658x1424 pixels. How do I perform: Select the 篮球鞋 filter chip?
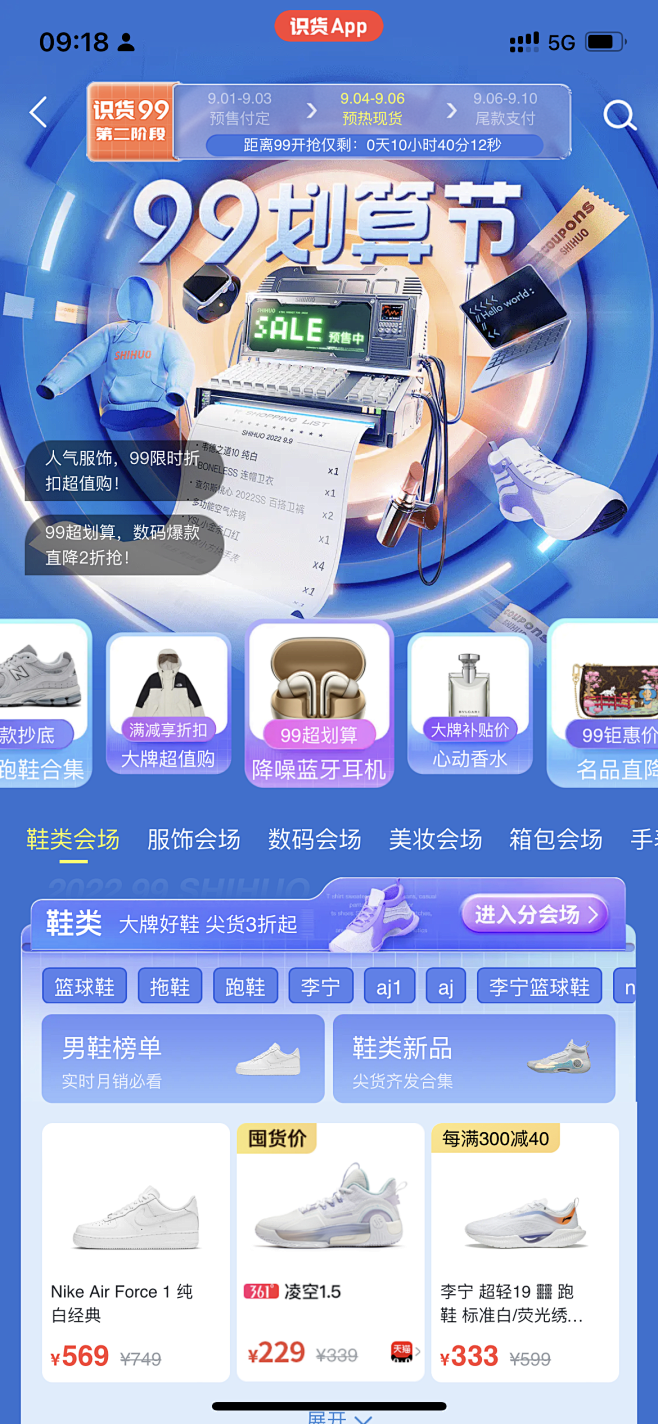(x=85, y=986)
